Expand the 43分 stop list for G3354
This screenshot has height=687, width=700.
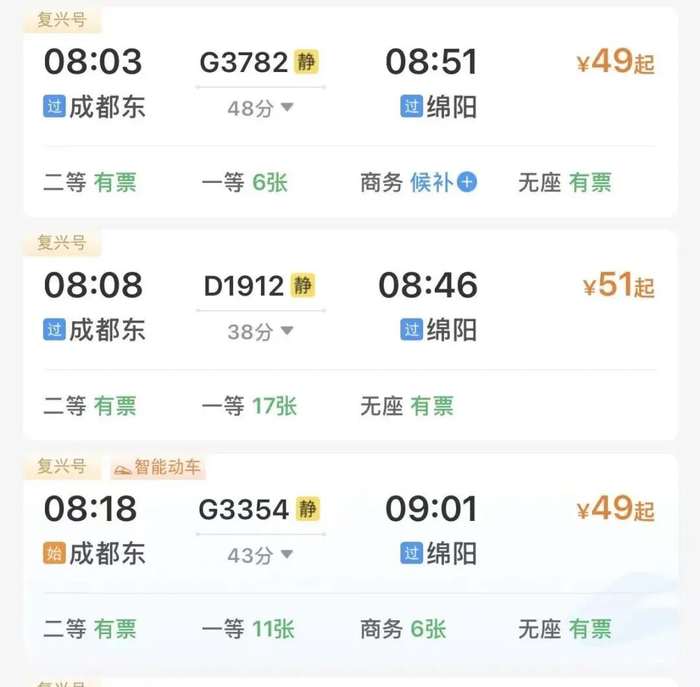pyautogui.click(x=260, y=555)
